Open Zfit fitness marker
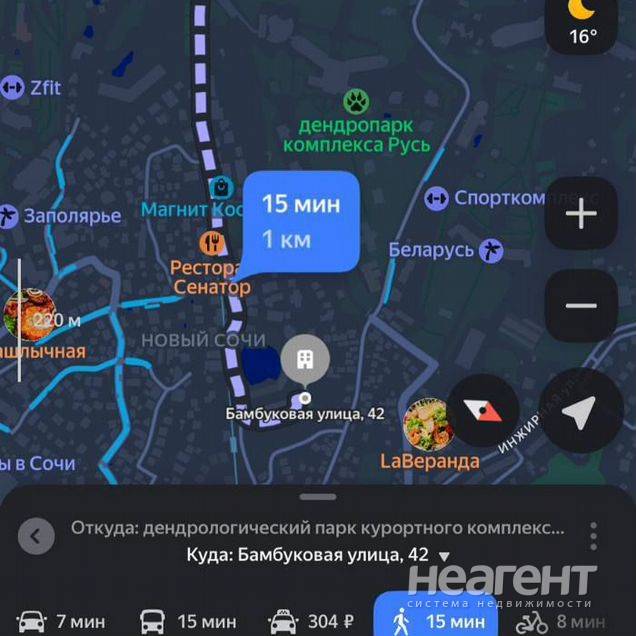This screenshot has height=636, width=636. tap(13, 88)
